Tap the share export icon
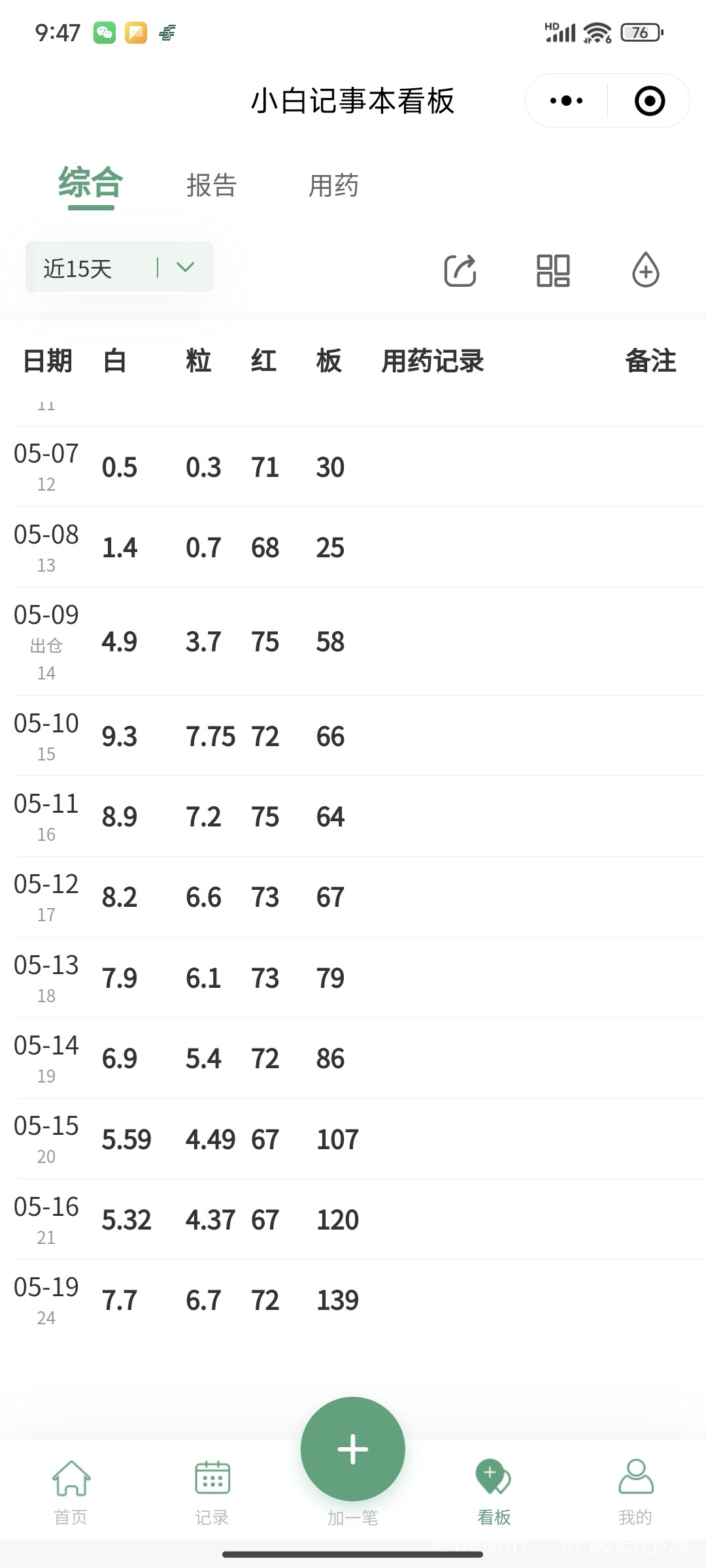The width and height of the screenshot is (706, 1568). [460, 270]
